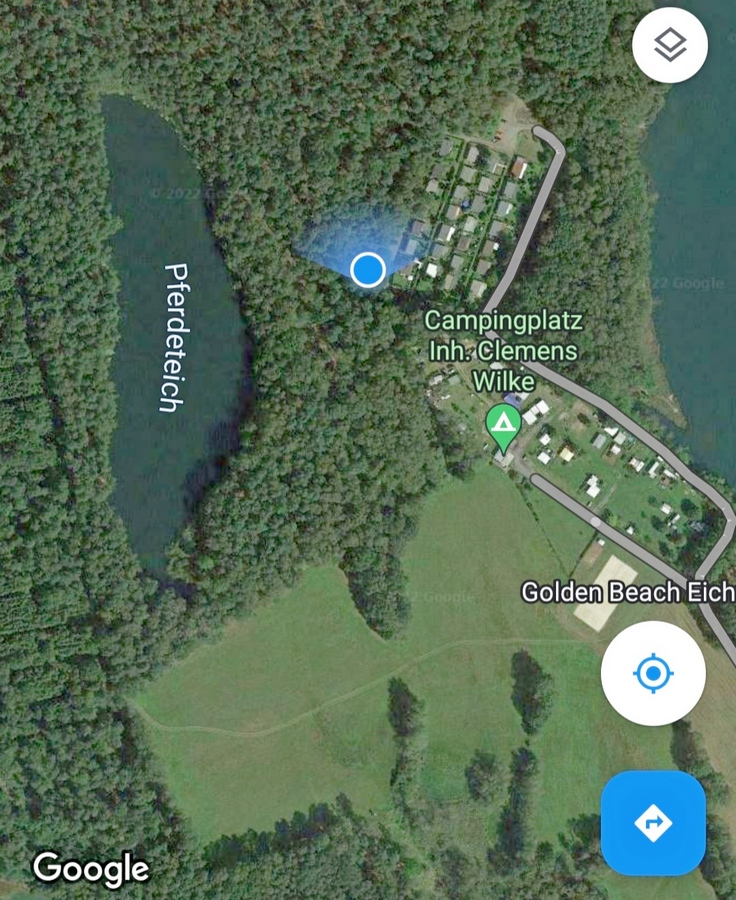
Task: Start directions with the blue arrow button
Action: (x=653, y=823)
